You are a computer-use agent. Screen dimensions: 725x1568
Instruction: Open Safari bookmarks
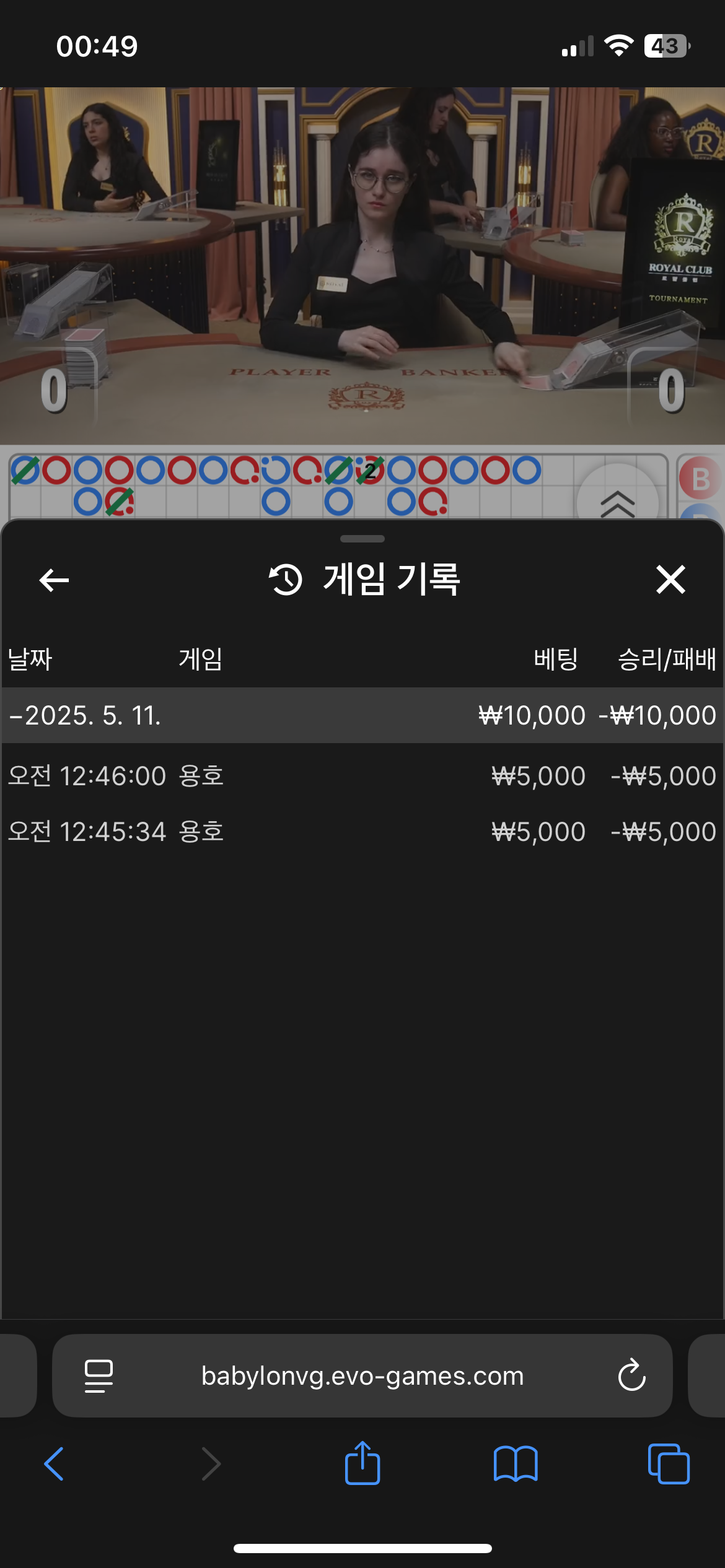516,1464
